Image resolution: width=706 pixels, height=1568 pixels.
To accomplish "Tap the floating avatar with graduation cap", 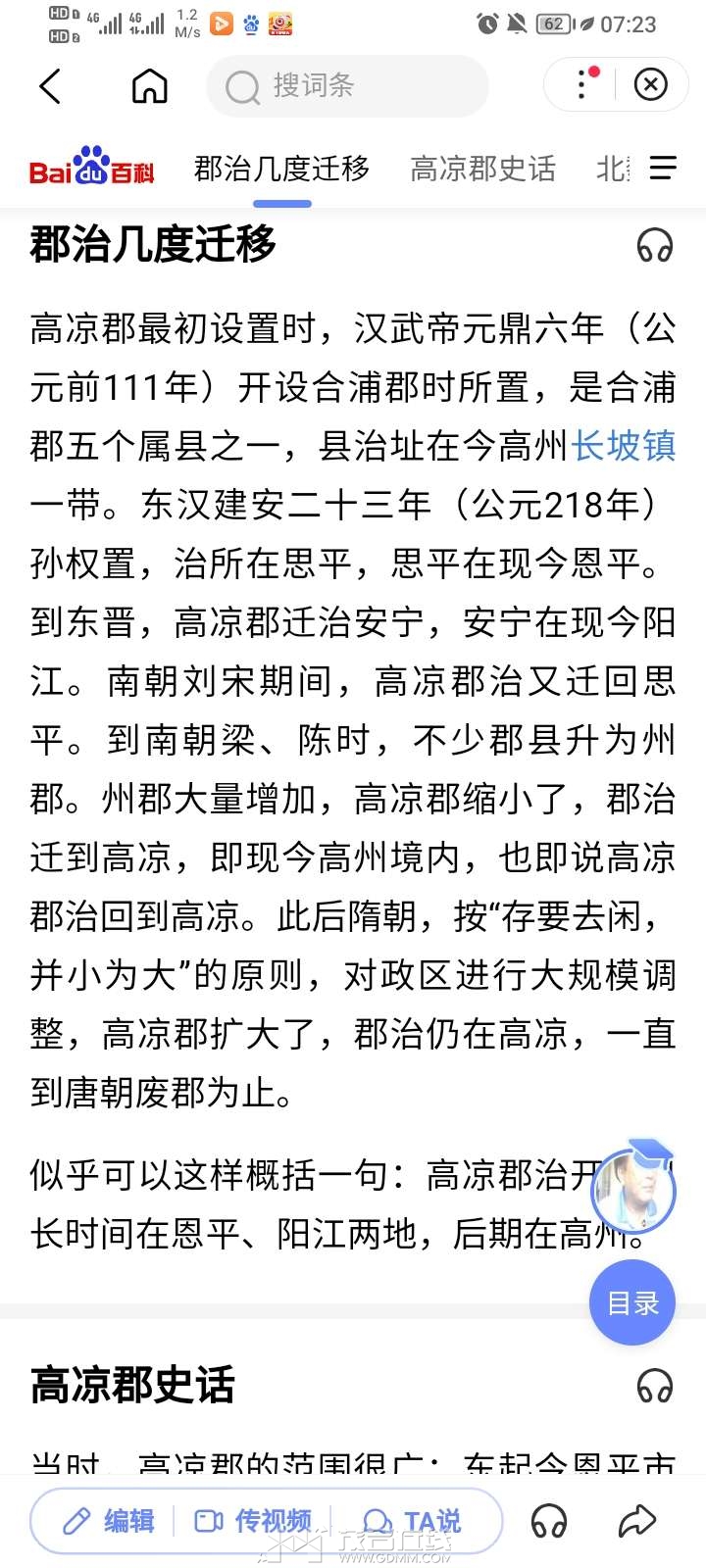I will [633, 1187].
